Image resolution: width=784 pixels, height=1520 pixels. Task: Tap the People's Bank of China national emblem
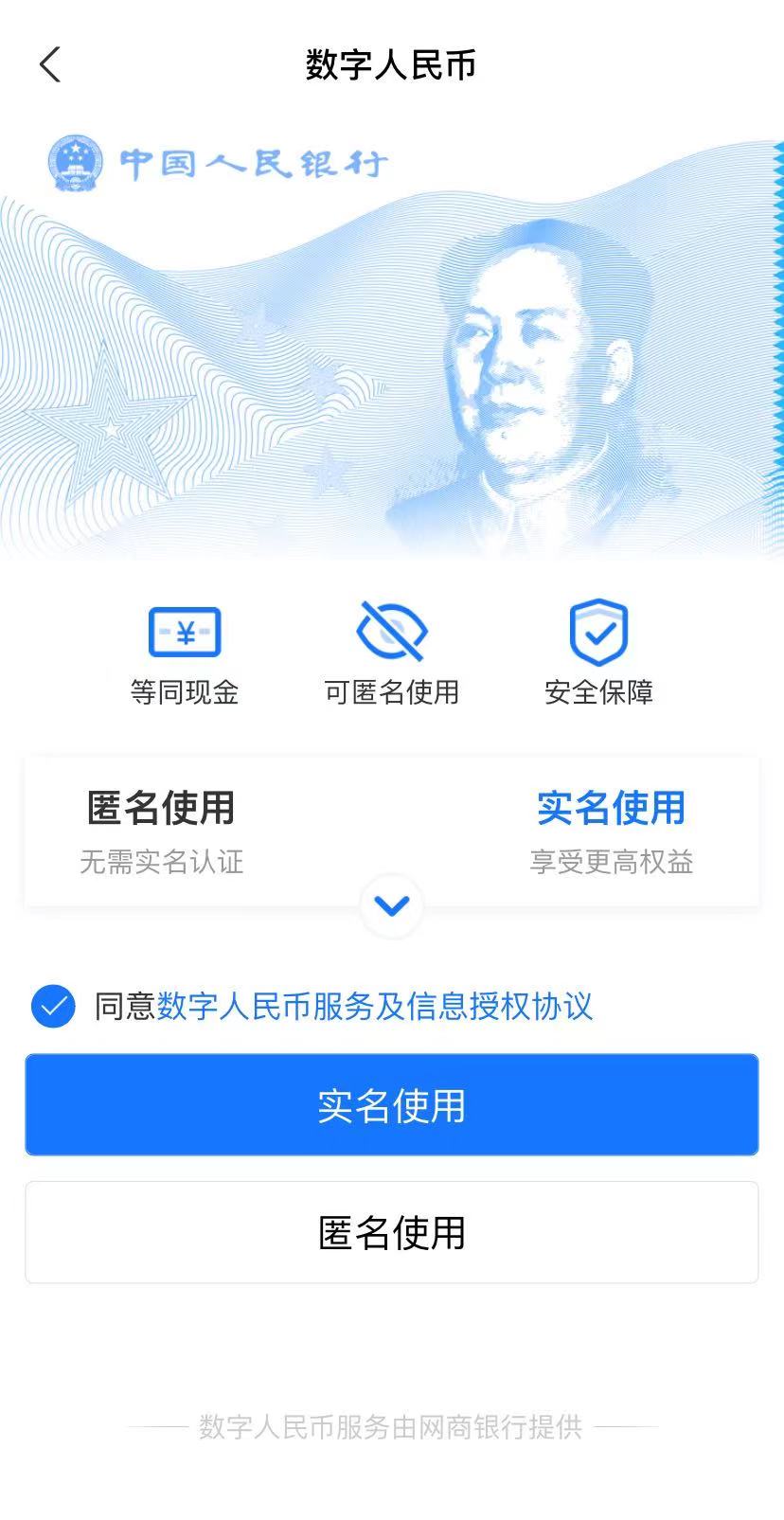(x=77, y=161)
